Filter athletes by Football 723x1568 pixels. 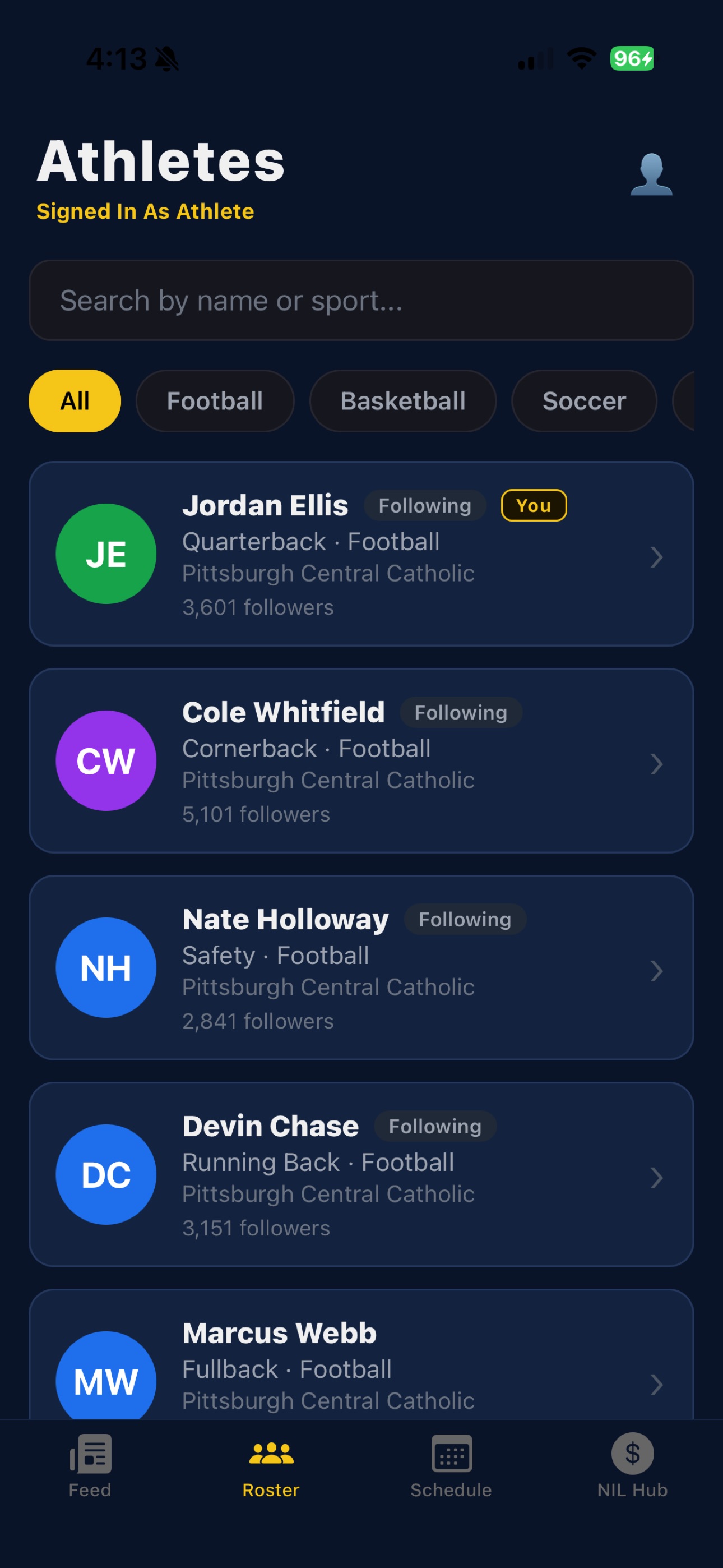point(215,401)
